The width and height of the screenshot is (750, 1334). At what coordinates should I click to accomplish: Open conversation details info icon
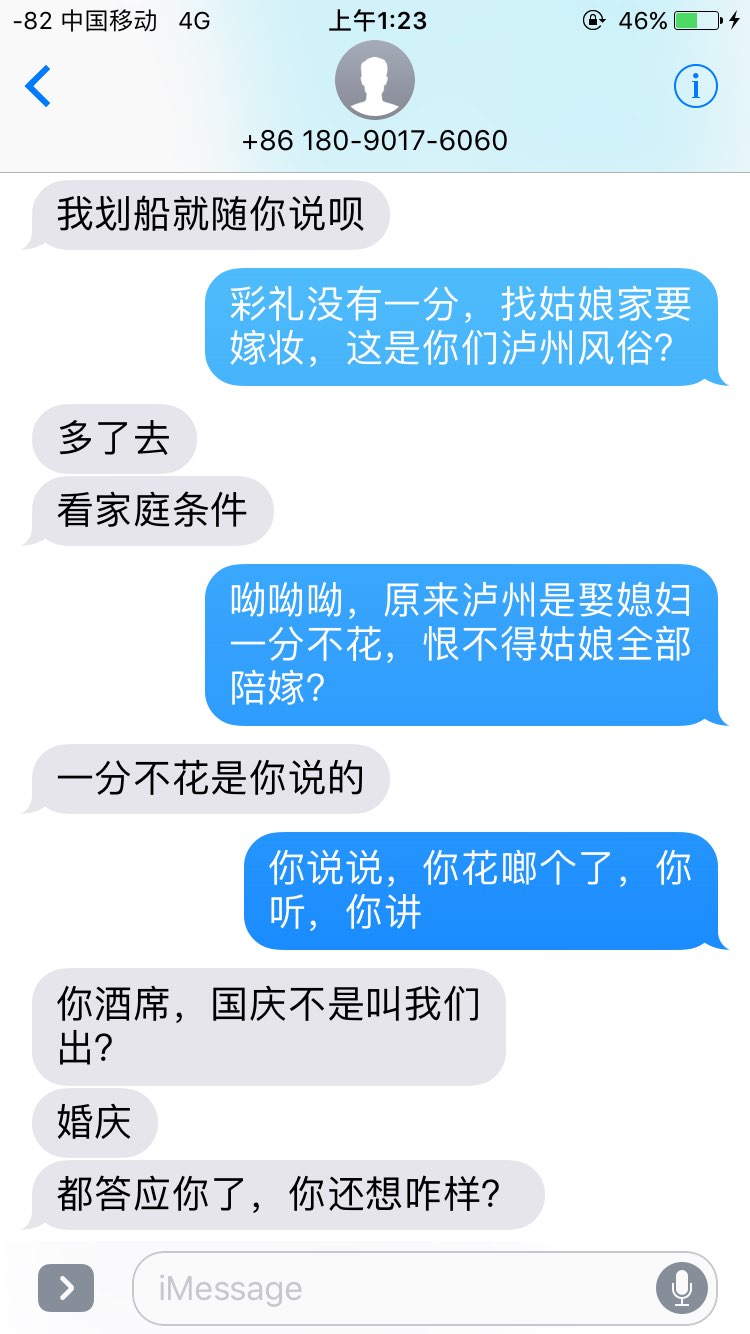695,87
